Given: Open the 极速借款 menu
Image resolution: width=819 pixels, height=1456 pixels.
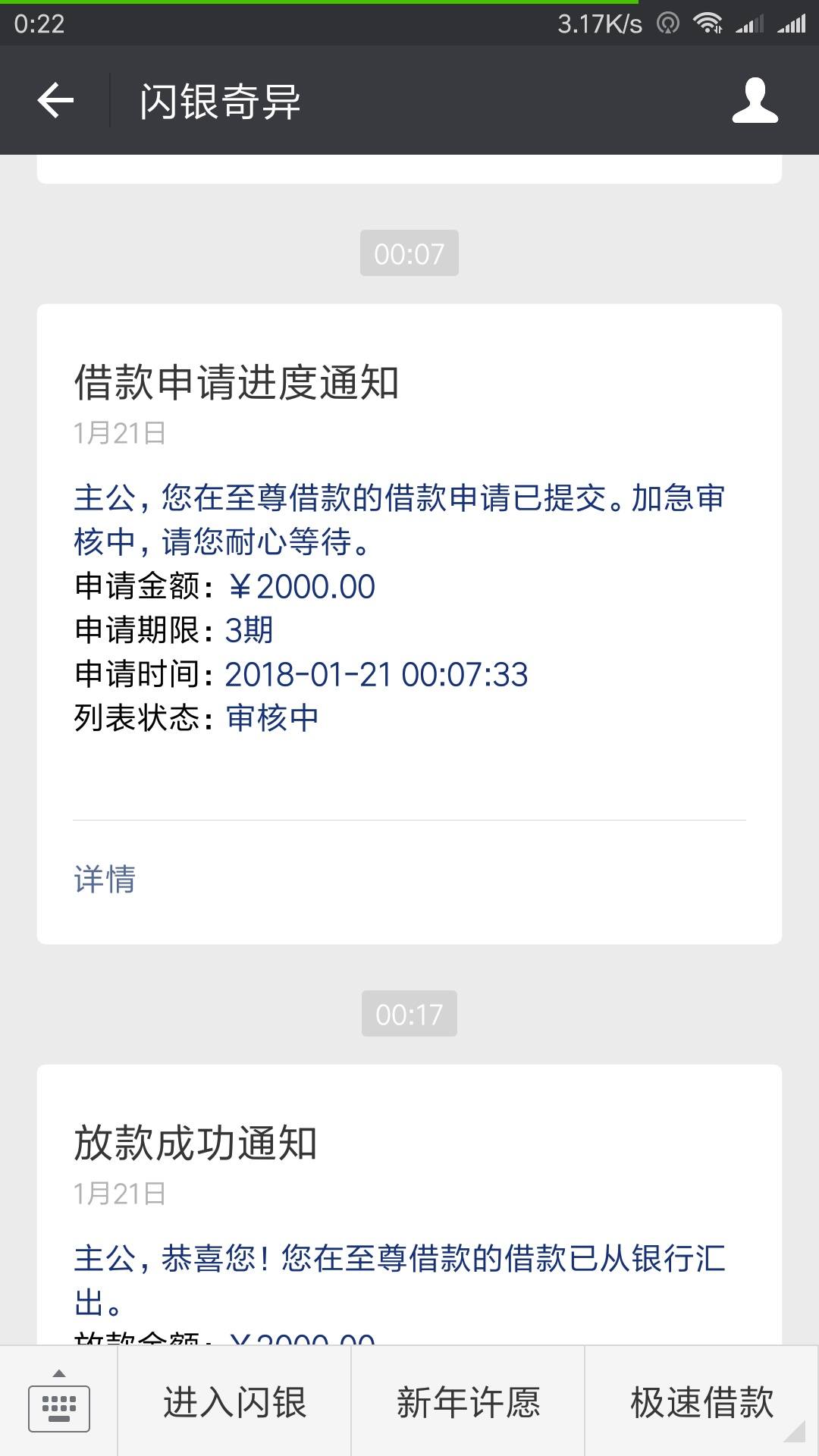Looking at the screenshot, I should 701,1401.
